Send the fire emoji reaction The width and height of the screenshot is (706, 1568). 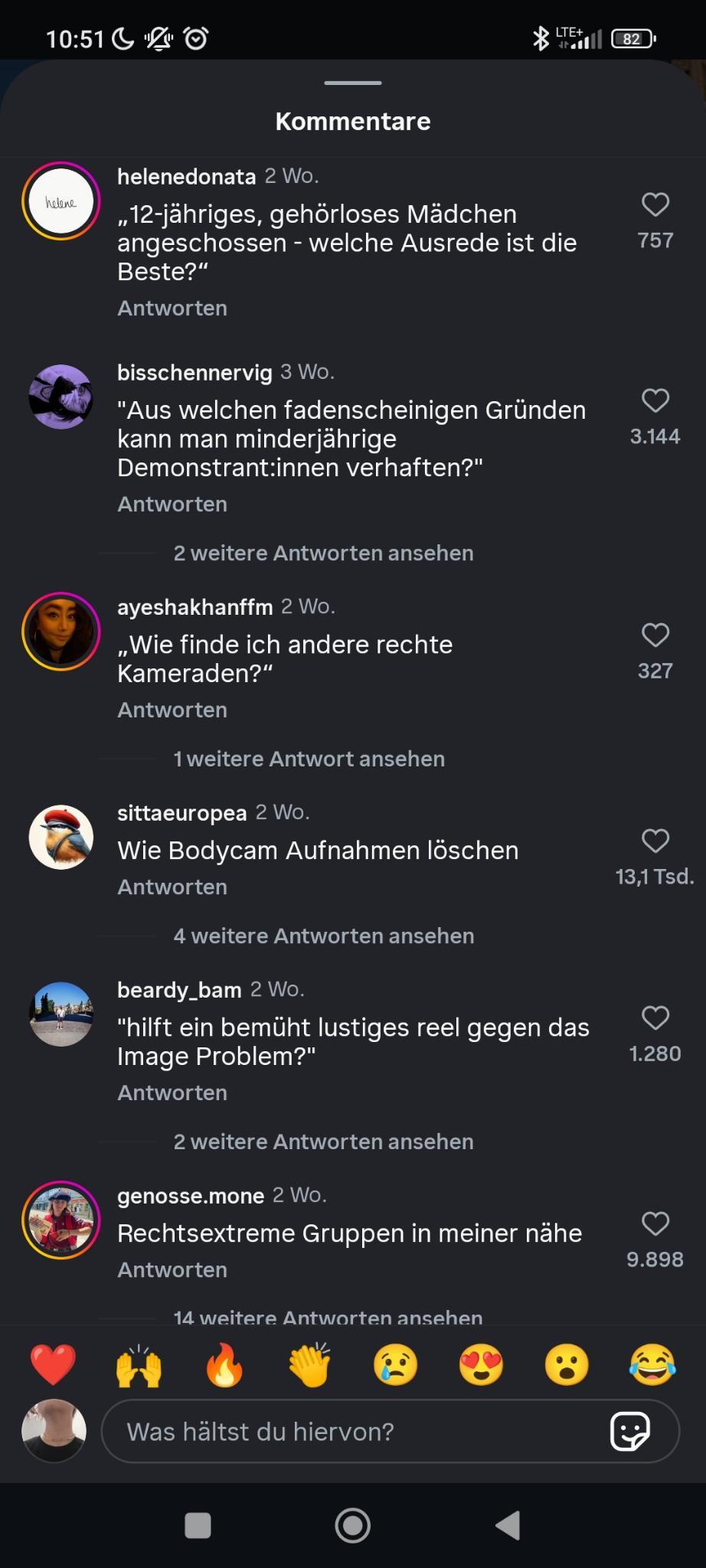pyautogui.click(x=222, y=1364)
